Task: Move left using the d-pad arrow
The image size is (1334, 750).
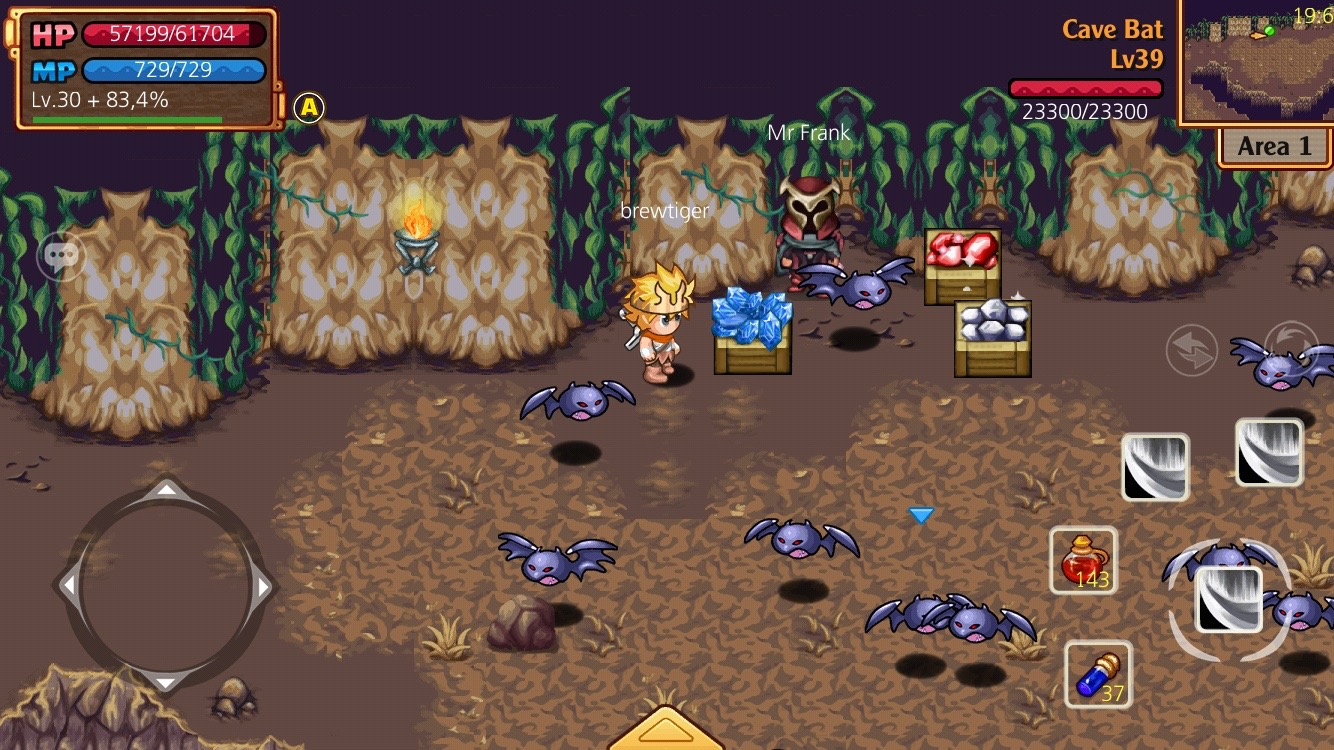Action: [x=69, y=587]
